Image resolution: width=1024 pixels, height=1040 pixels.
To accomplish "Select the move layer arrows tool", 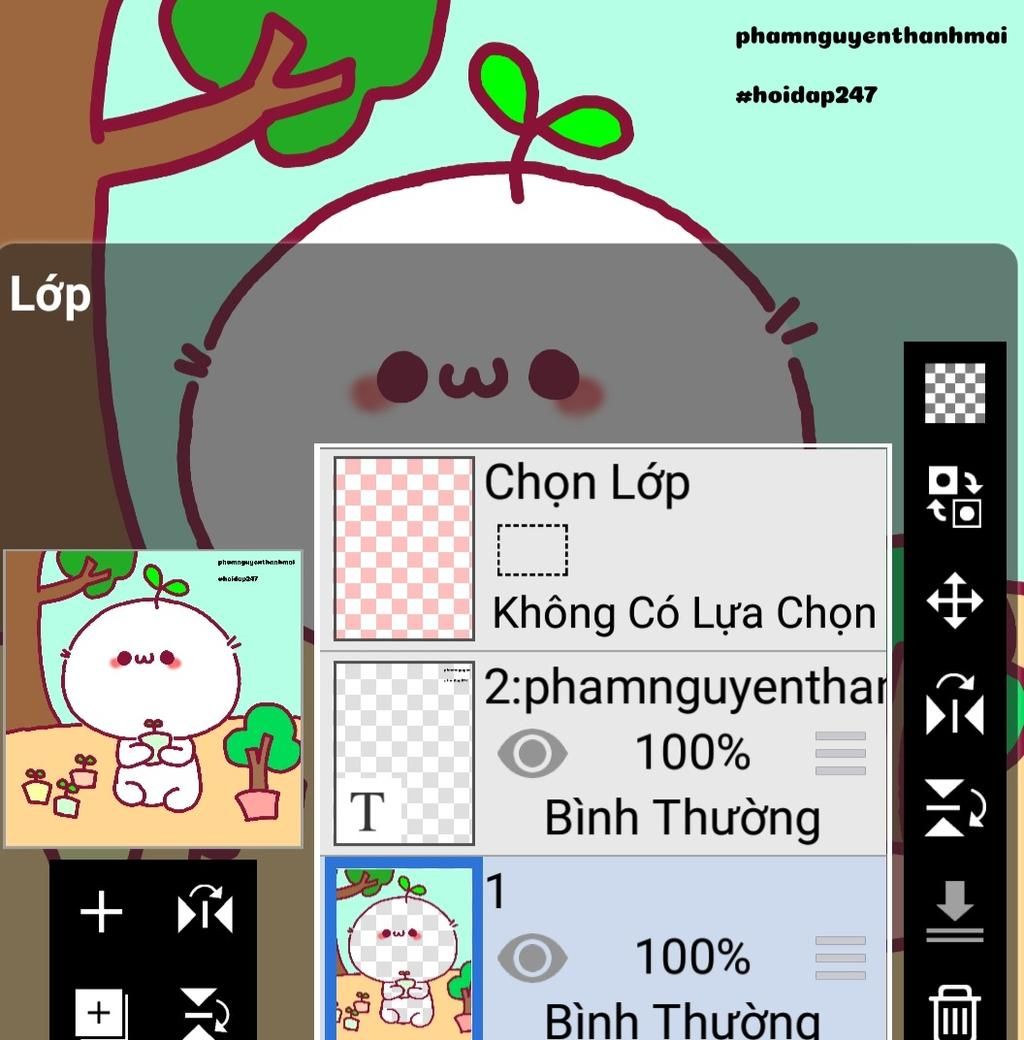I will [x=954, y=600].
